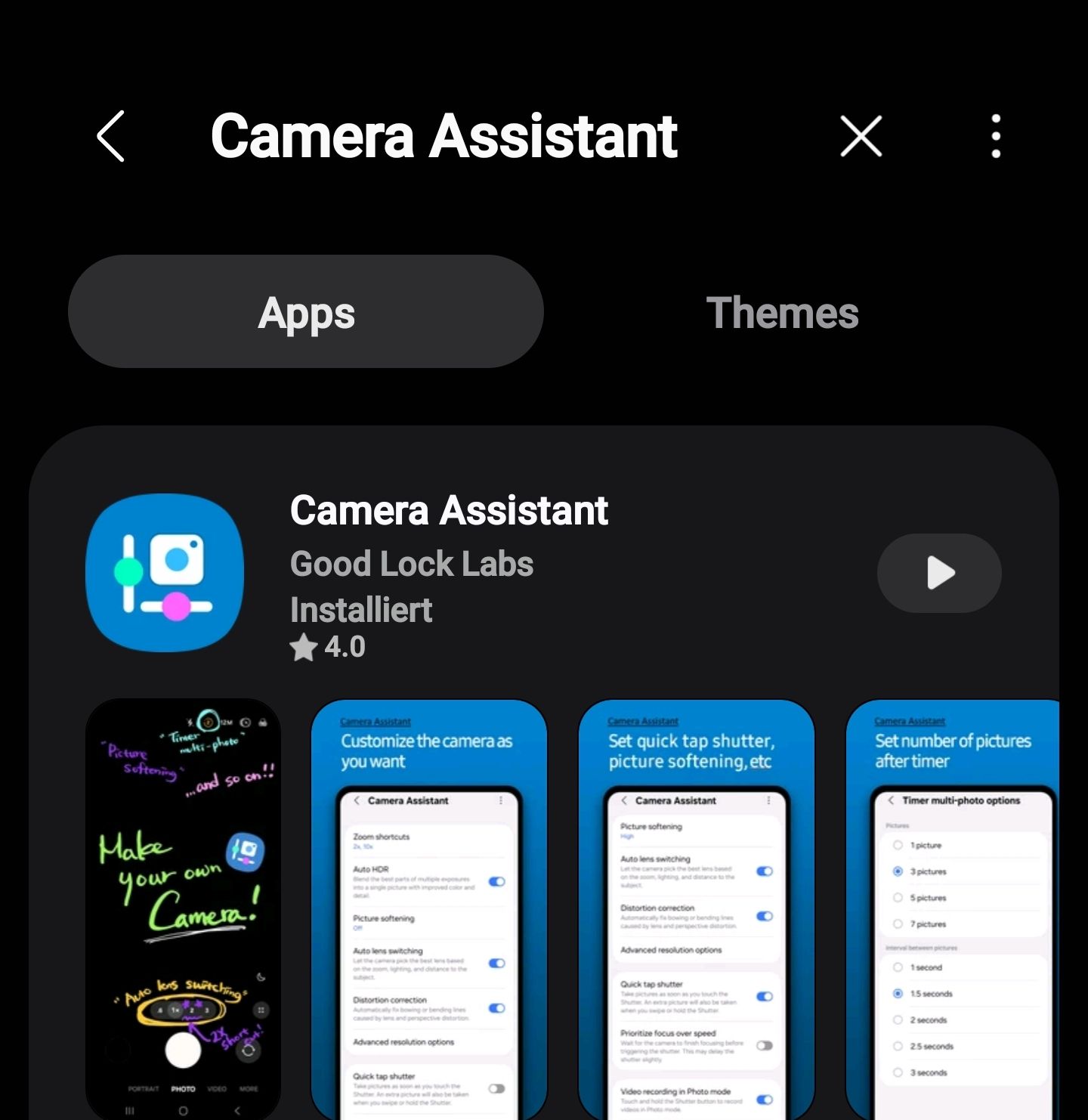Open three-dot menu inside preview screenshot header
This screenshot has width=1088, height=1120.
pos(502,801)
